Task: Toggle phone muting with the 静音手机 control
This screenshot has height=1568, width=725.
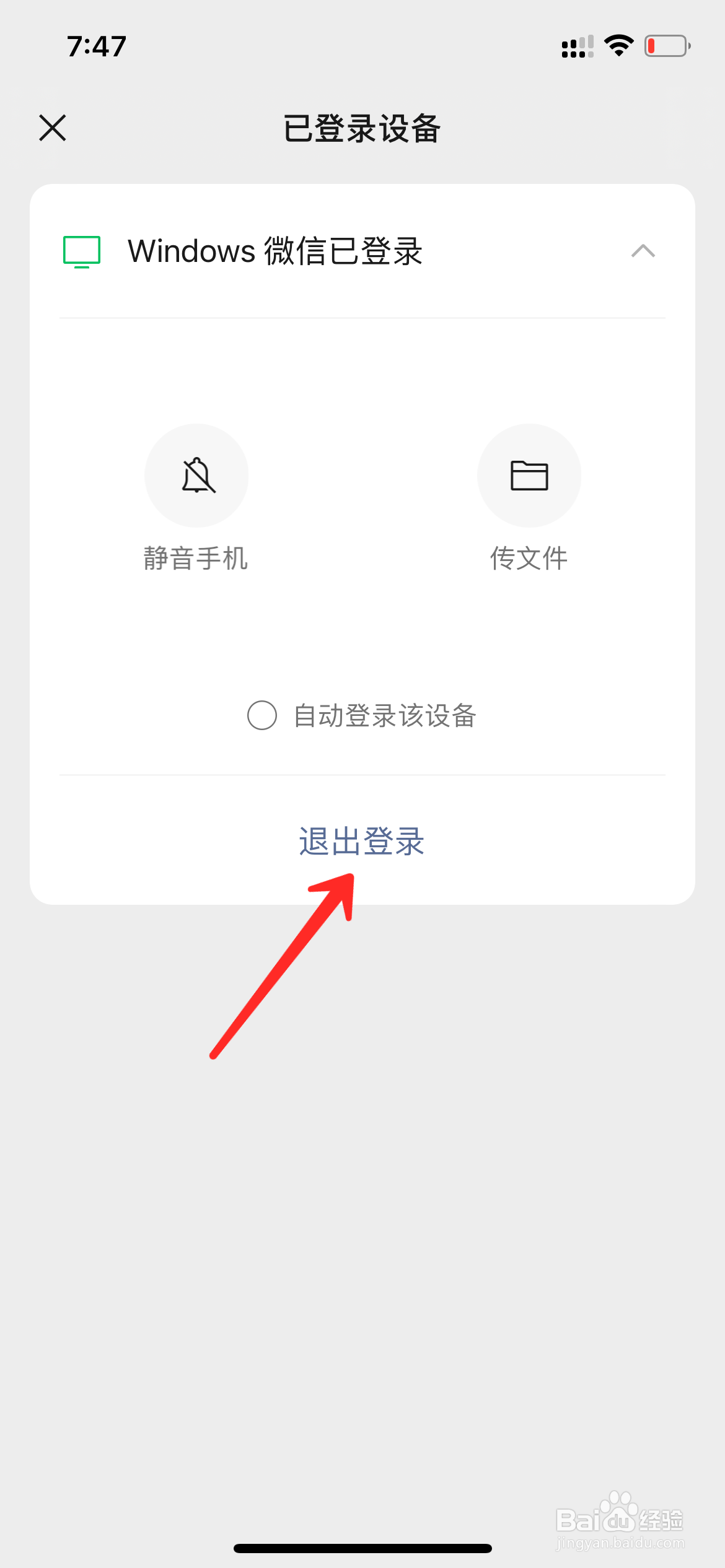Action: click(197, 475)
